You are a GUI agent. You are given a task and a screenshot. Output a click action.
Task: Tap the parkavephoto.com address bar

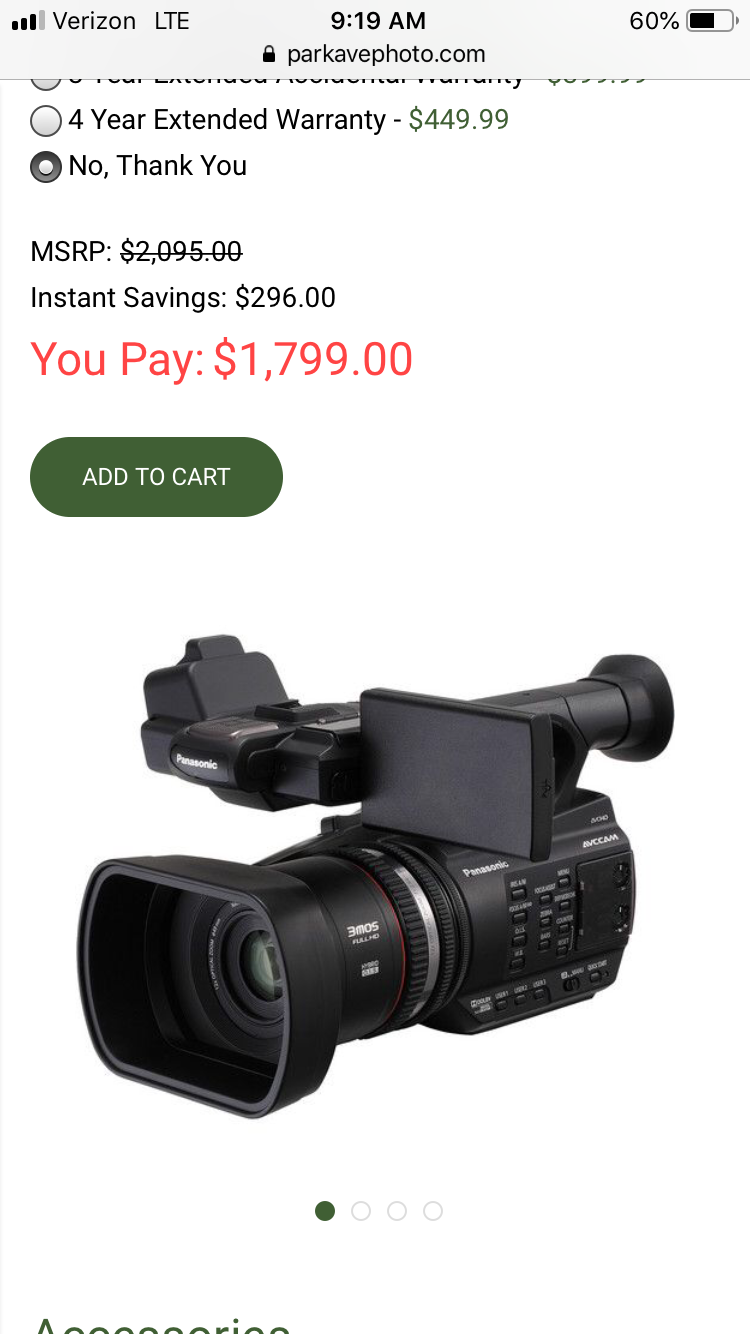(375, 54)
